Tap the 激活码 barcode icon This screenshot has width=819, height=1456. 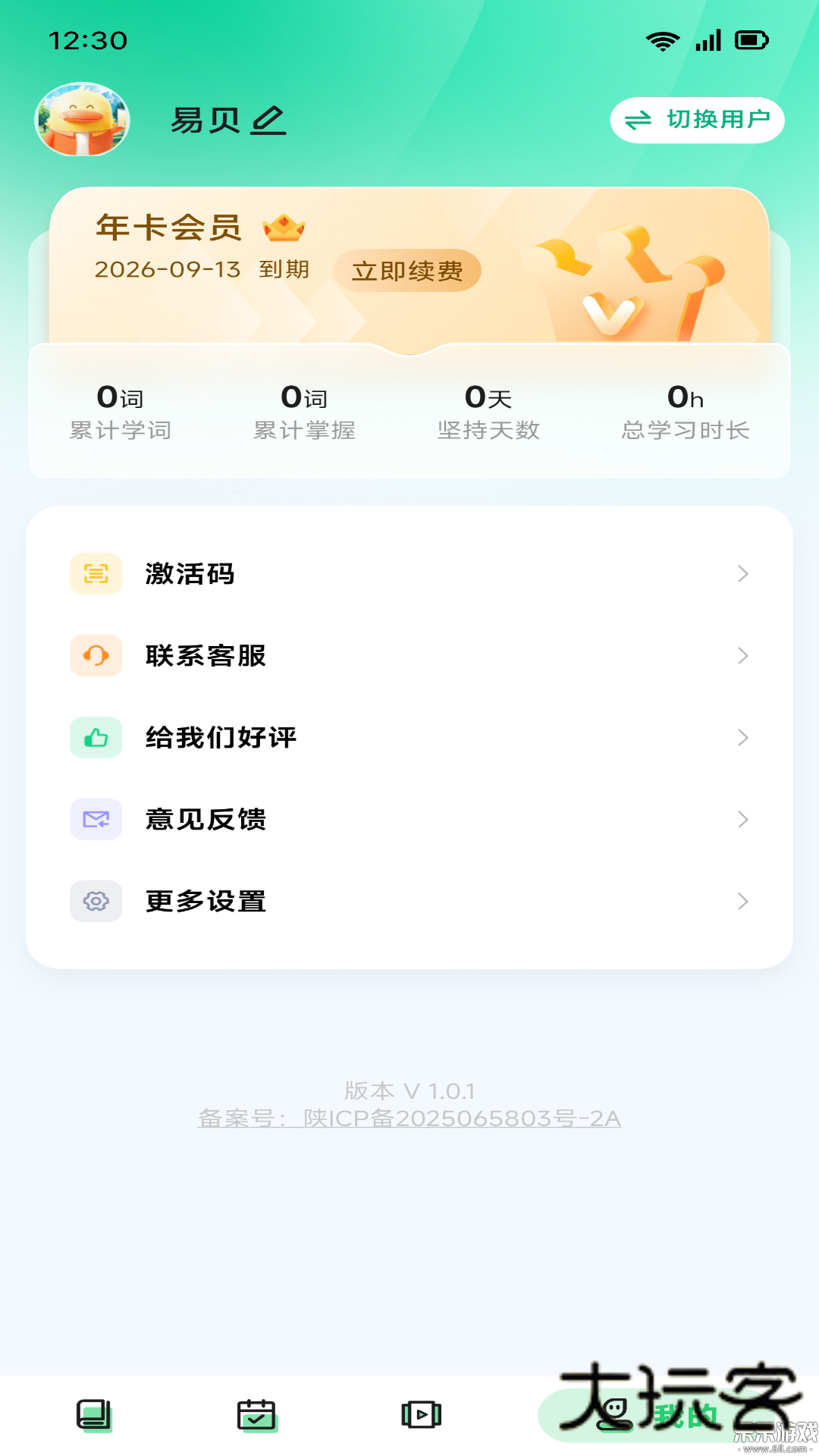[96, 575]
